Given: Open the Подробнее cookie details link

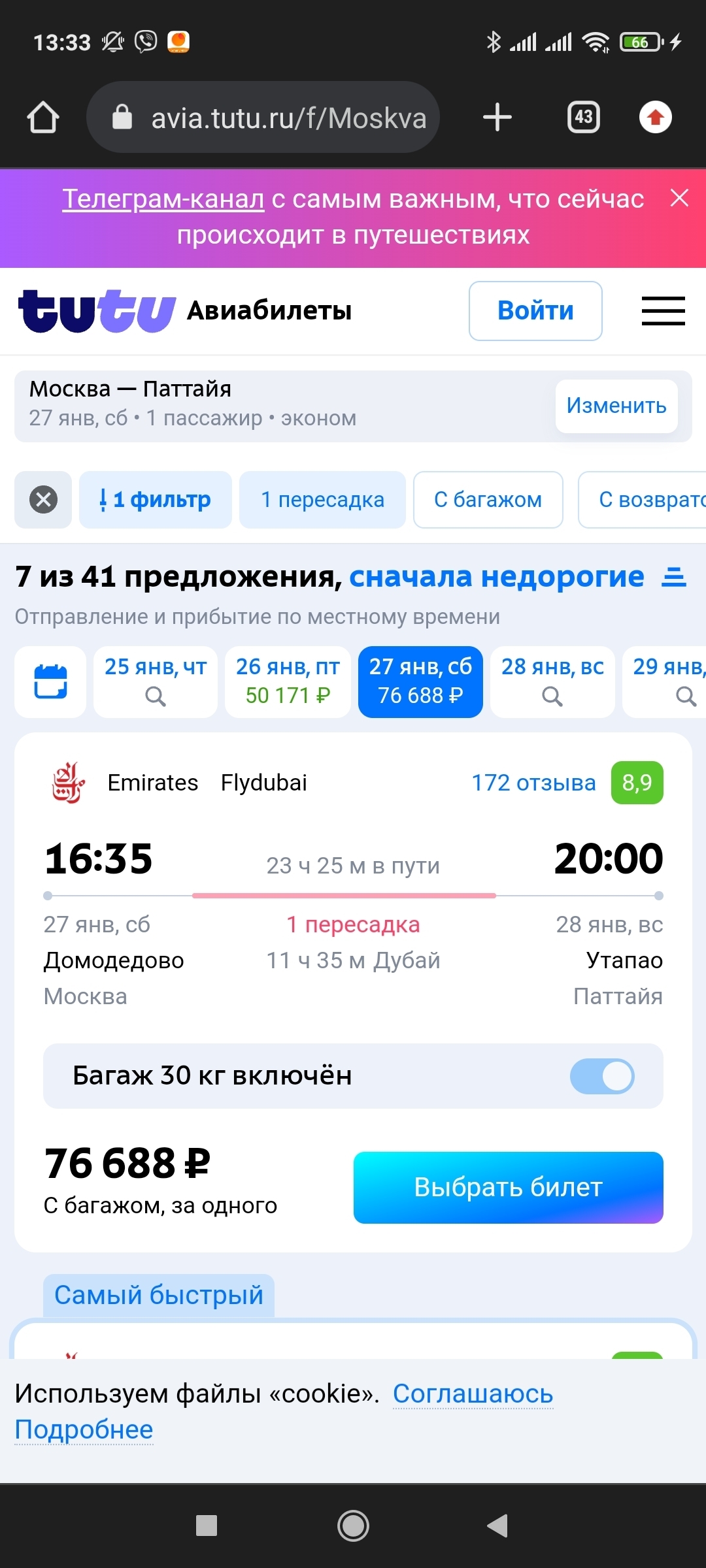Looking at the screenshot, I should [x=84, y=1429].
